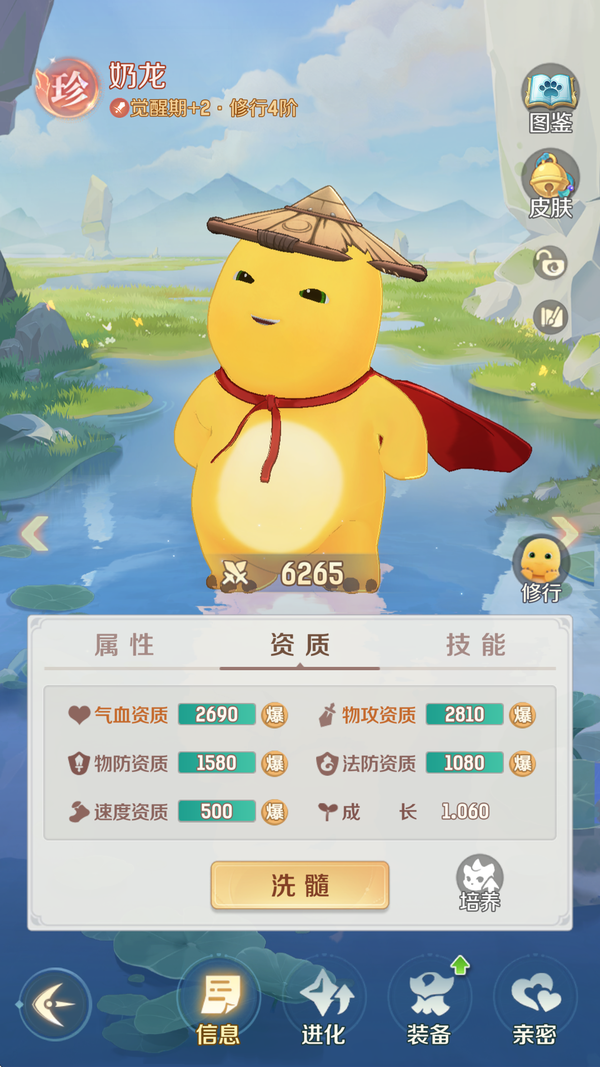Tap the 爆 badge next to 速度资质
The height and width of the screenshot is (1067, 600).
274,811
